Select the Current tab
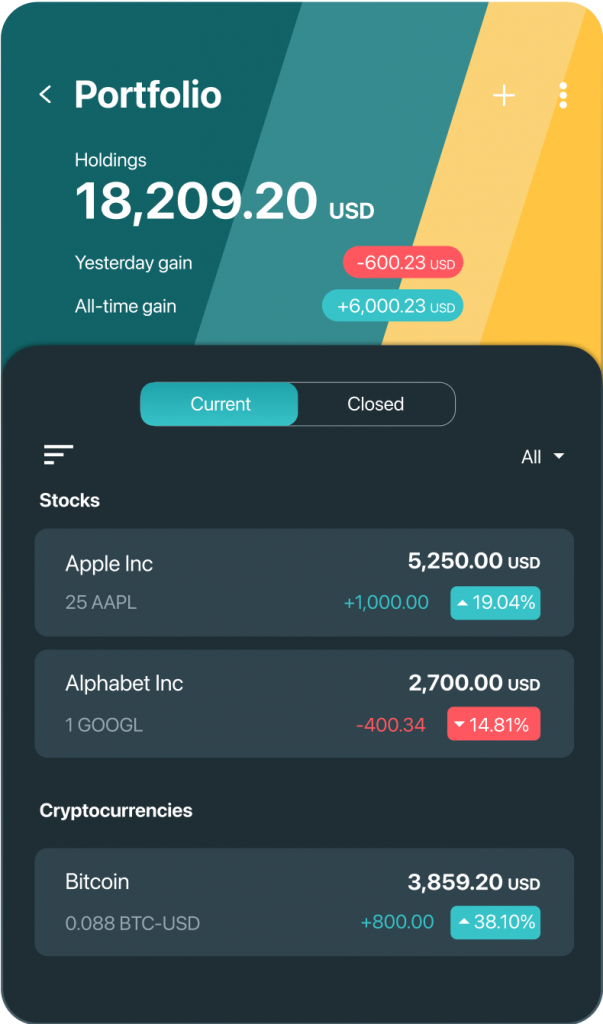Screen dimensions: 603x1024 pyautogui.click(x=220, y=404)
